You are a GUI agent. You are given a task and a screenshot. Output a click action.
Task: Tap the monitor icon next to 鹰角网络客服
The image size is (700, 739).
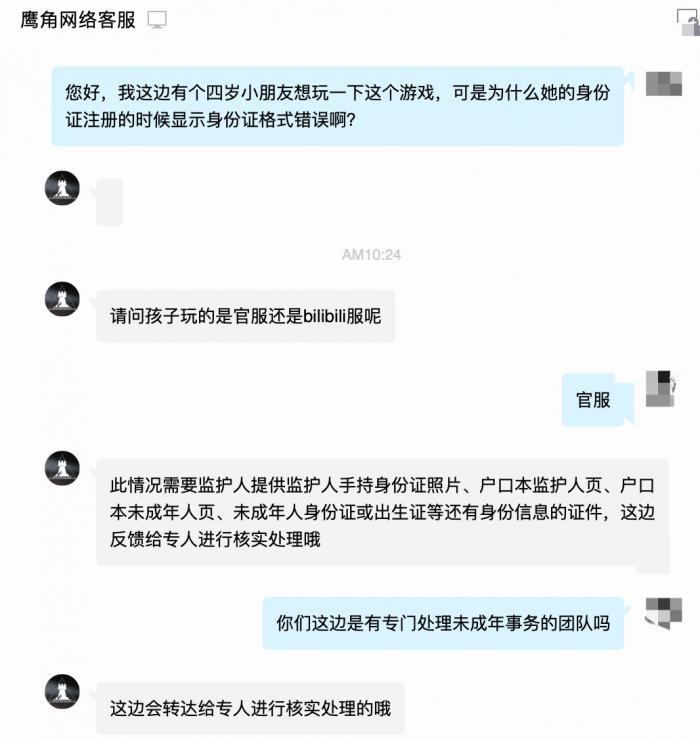pyautogui.click(x=157, y=20)
